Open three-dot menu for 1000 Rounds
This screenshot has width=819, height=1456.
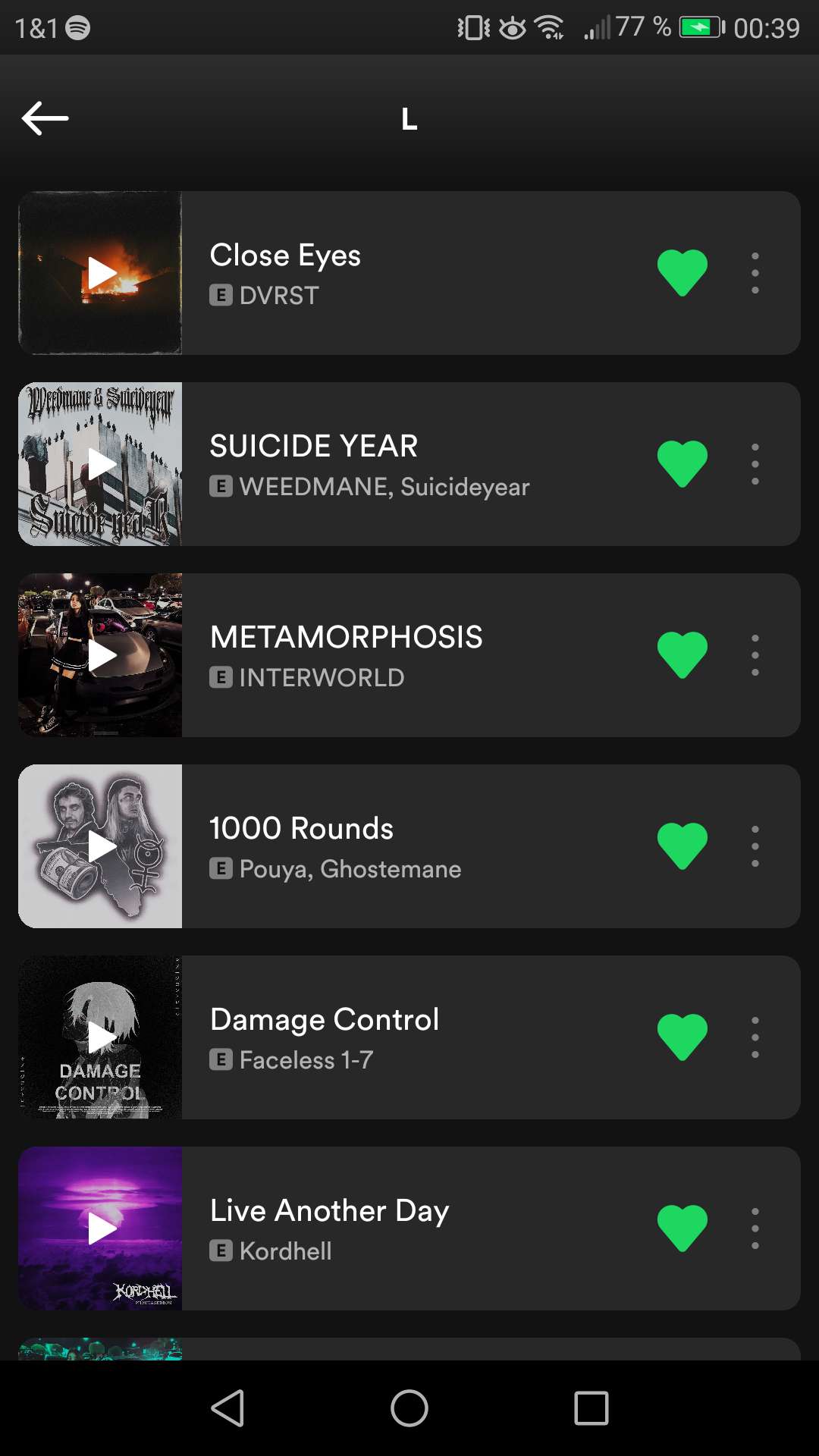click(x=755, y=846)
